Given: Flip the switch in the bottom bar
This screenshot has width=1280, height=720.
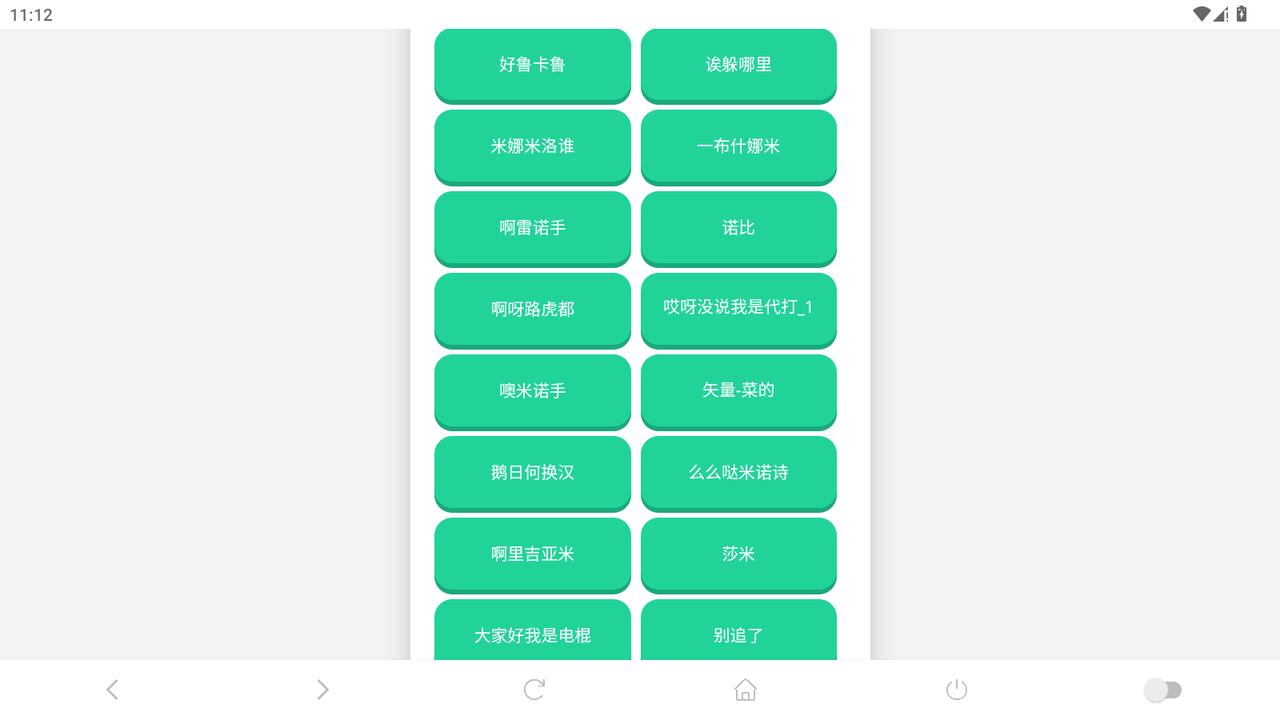Looking at the screenshot, I should (1162, 689).
